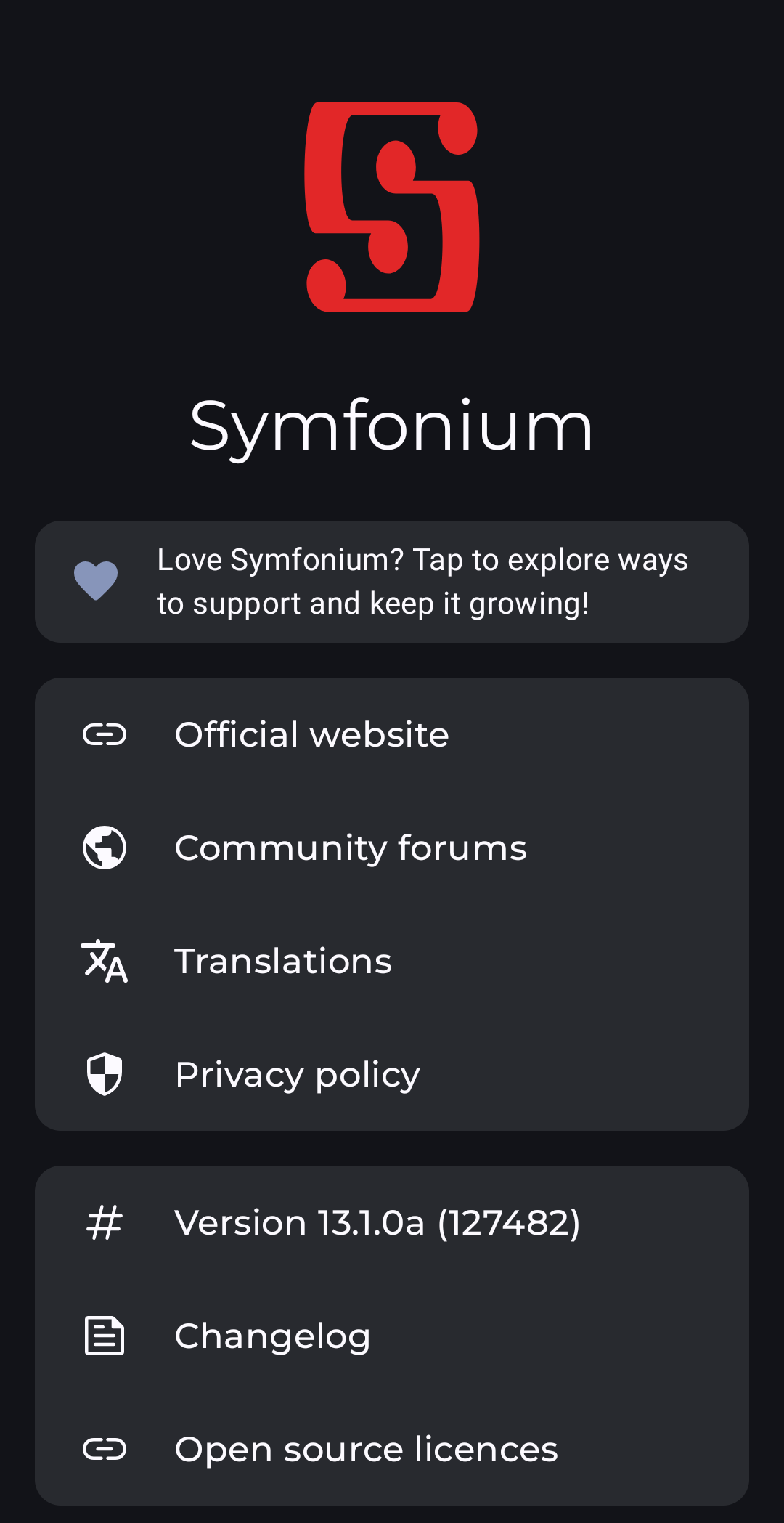Image resolution: width=784 pixels, height=1523 pixels.
Task: Open the Official website link
Action: point(392,734)
